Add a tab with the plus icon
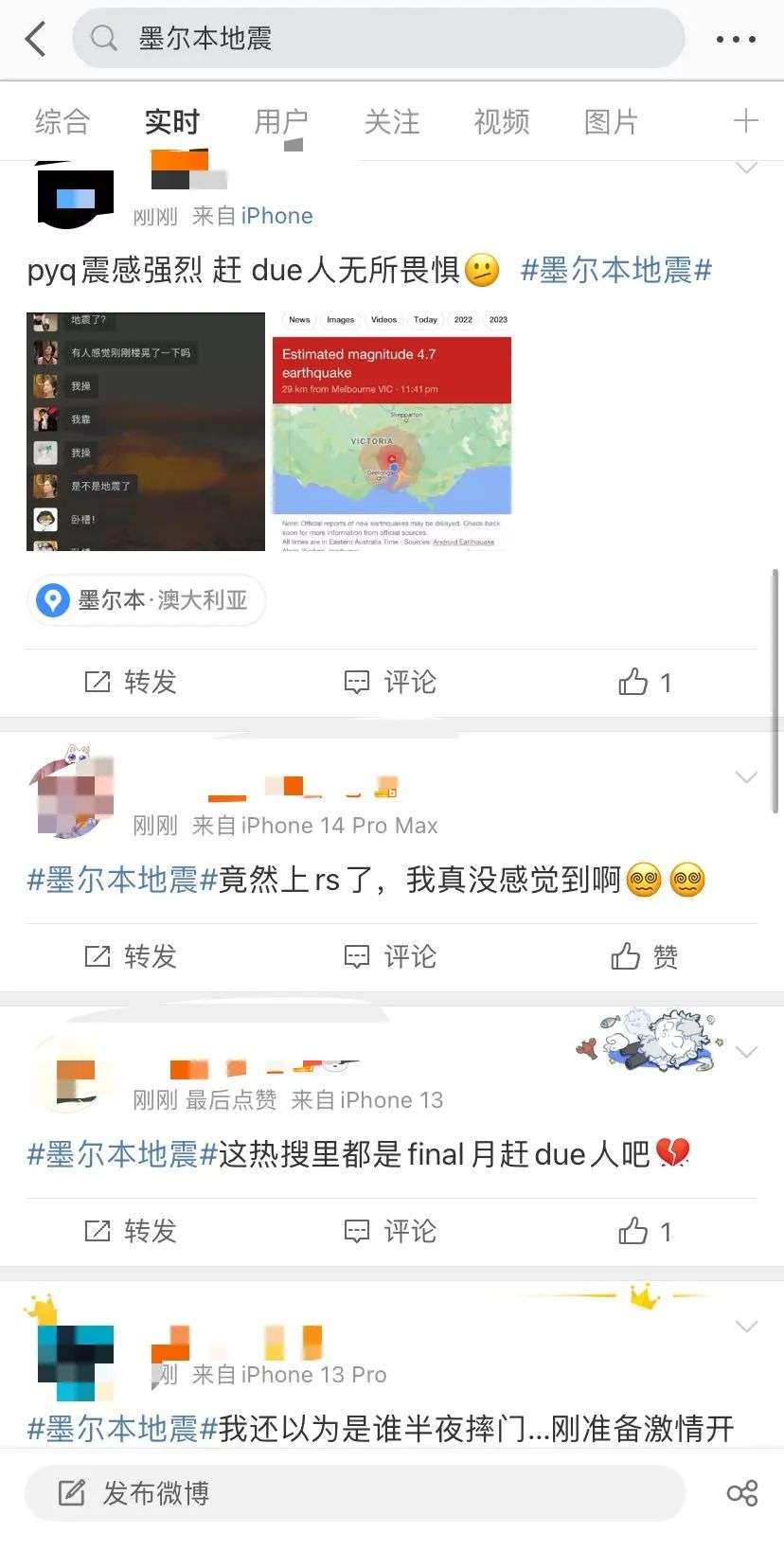The height and width of the screenshot is (1568, 784). click(x=745, y=120)
